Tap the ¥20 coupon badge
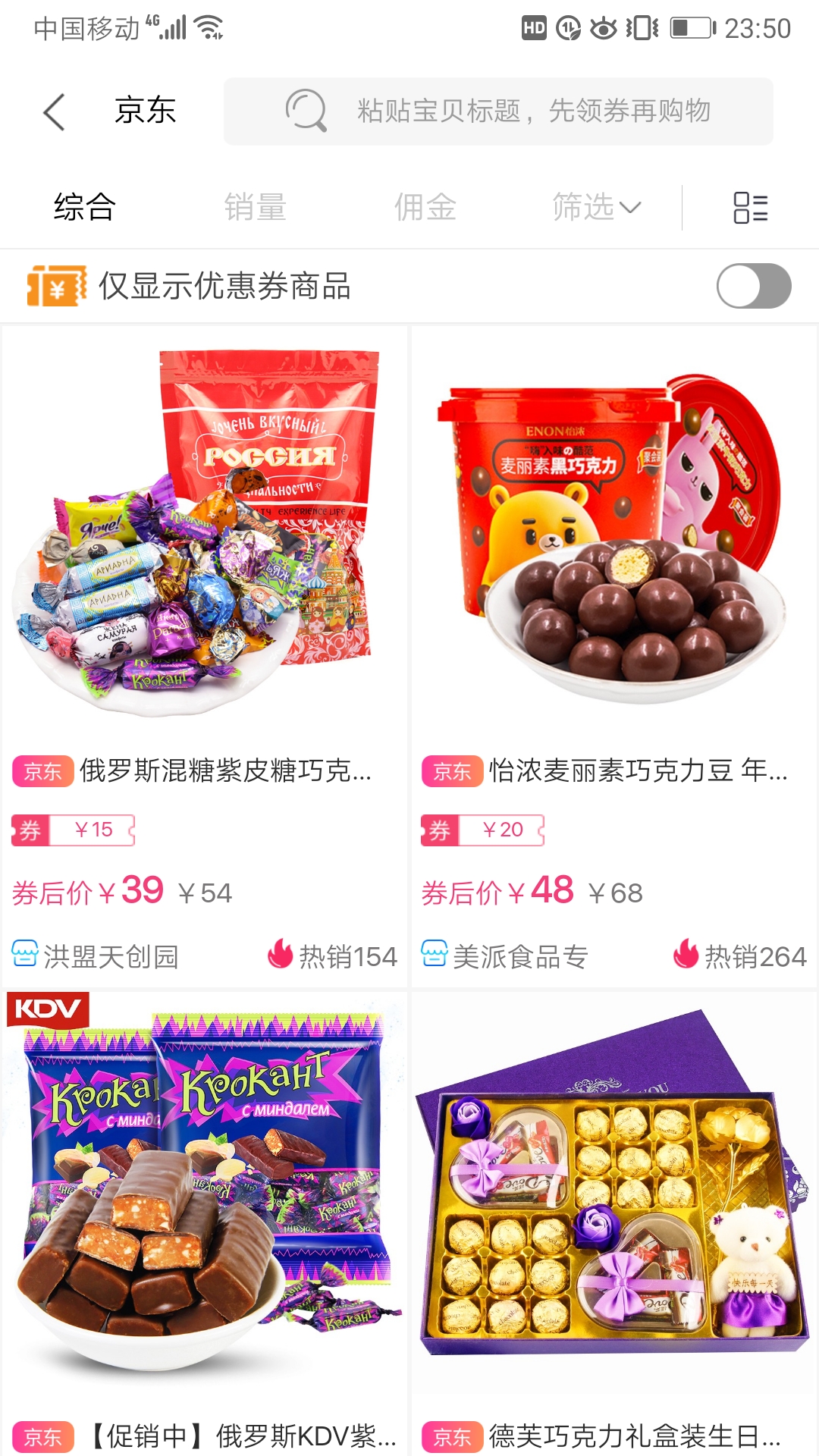The width and height of the screenshot is (819, 1456). click(x=483, y=829)
